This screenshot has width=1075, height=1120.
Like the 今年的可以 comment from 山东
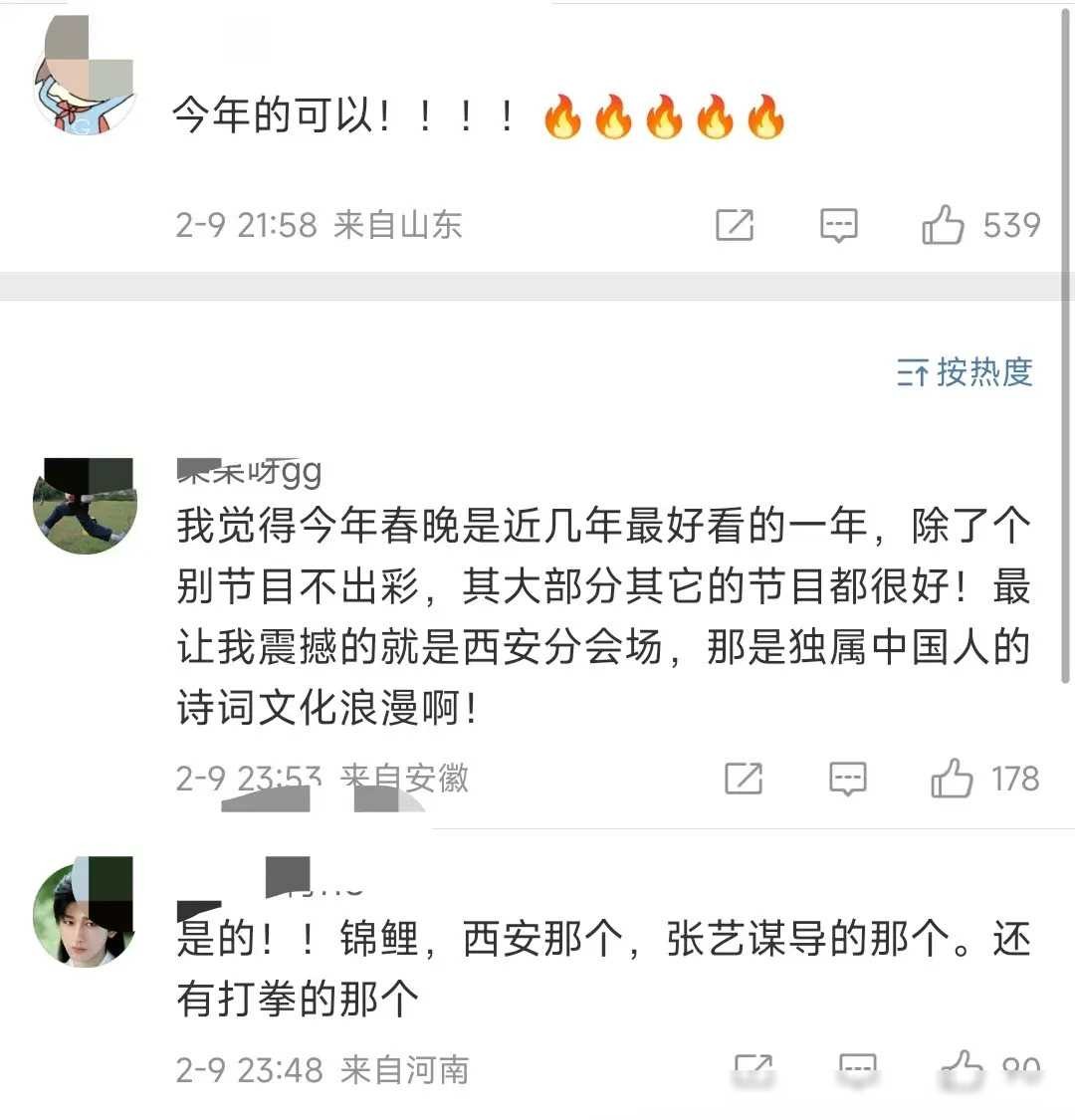click(943, 225)
